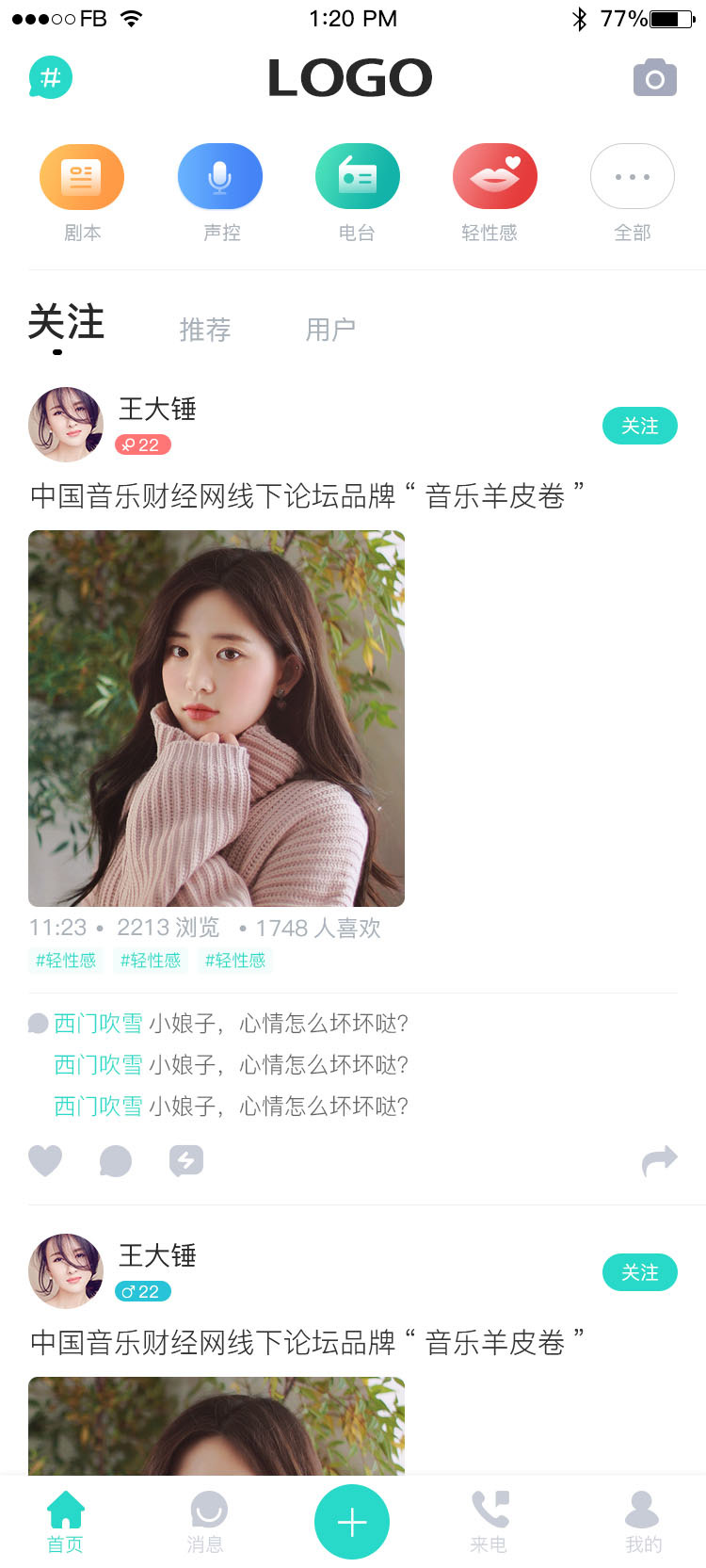The image size is (706, 1568).
Task: Open the post's large photo
Action: coord(217,719)
